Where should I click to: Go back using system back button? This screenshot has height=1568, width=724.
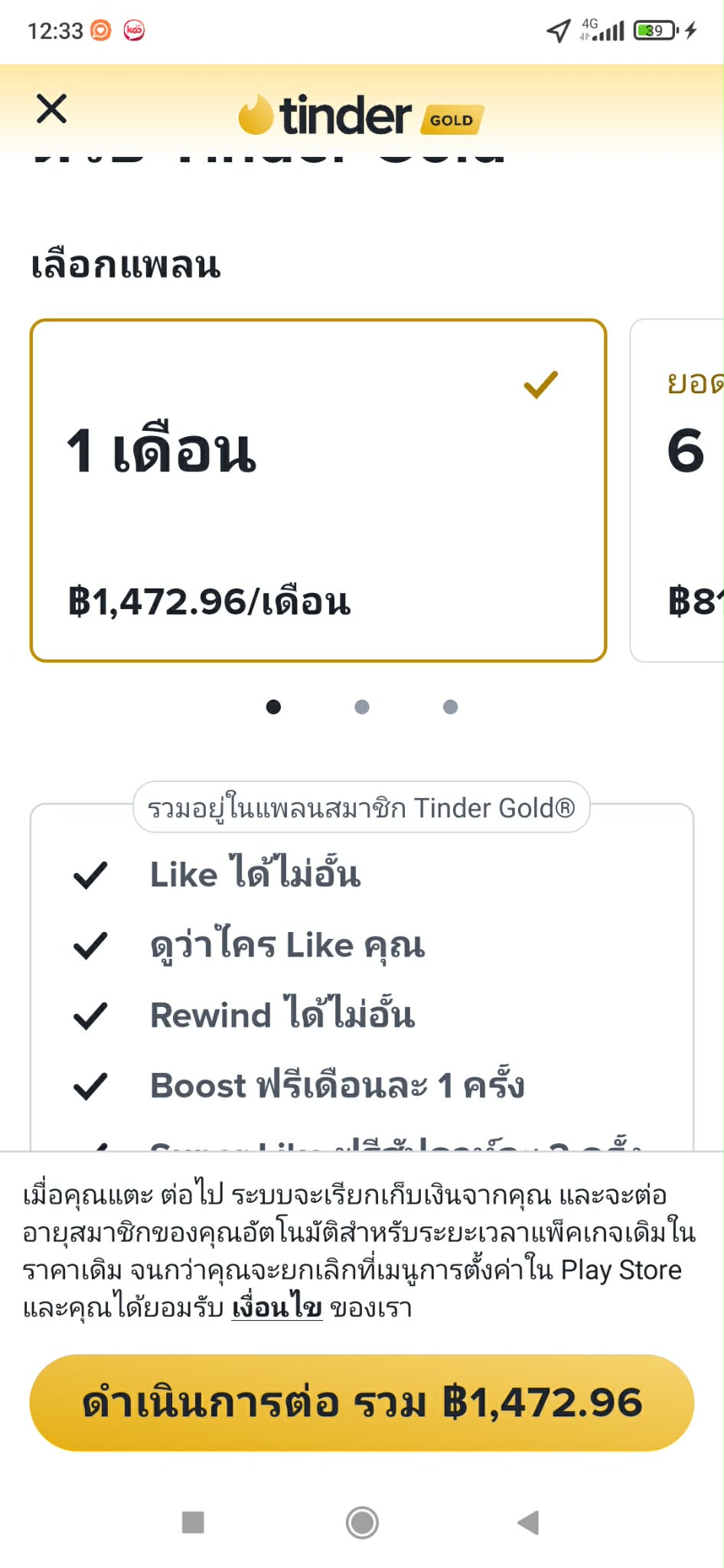pos(528,1522)
